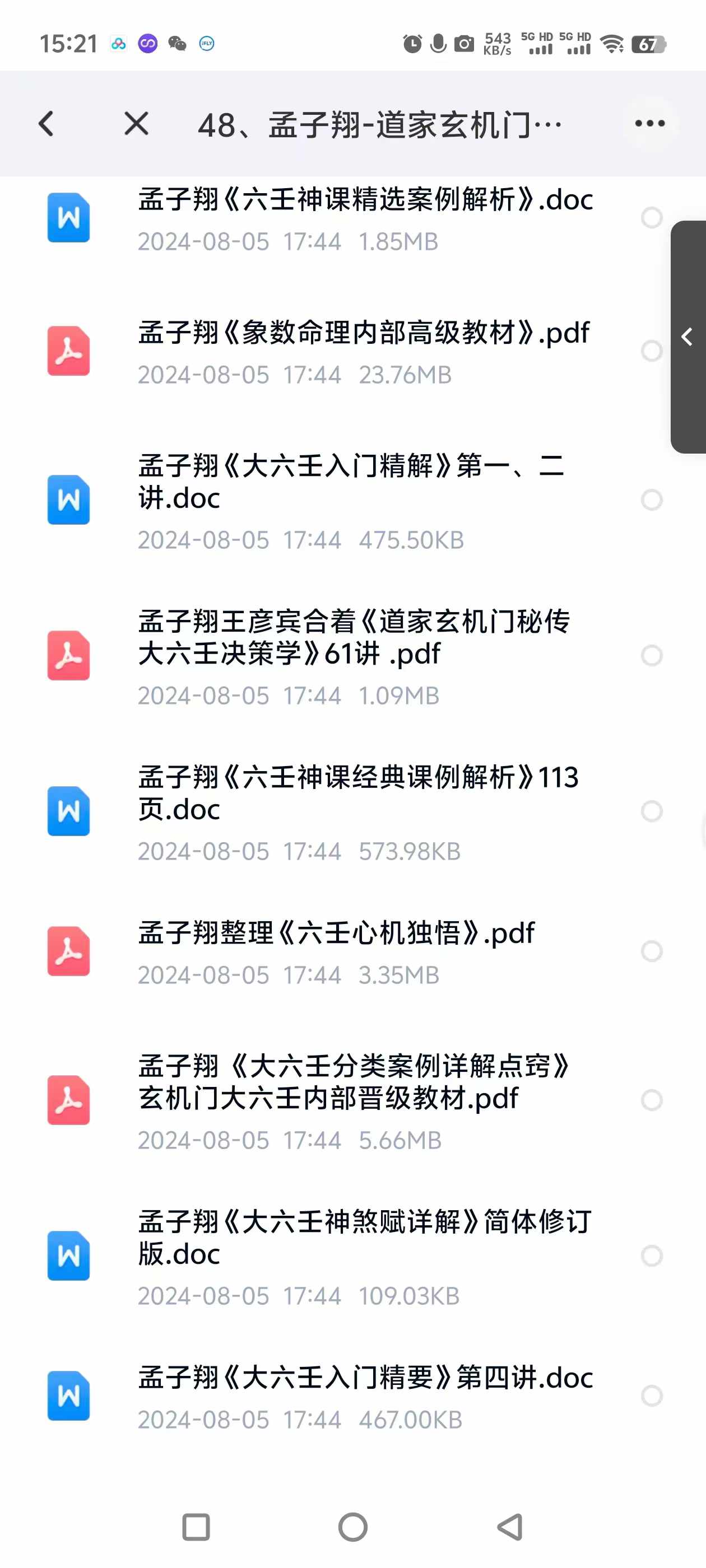706x1568 pixels.
Task: Select the 《大六壬神煞赋详解》简体修订版.doc radio circle
Action: click(x=651, y=1256)
